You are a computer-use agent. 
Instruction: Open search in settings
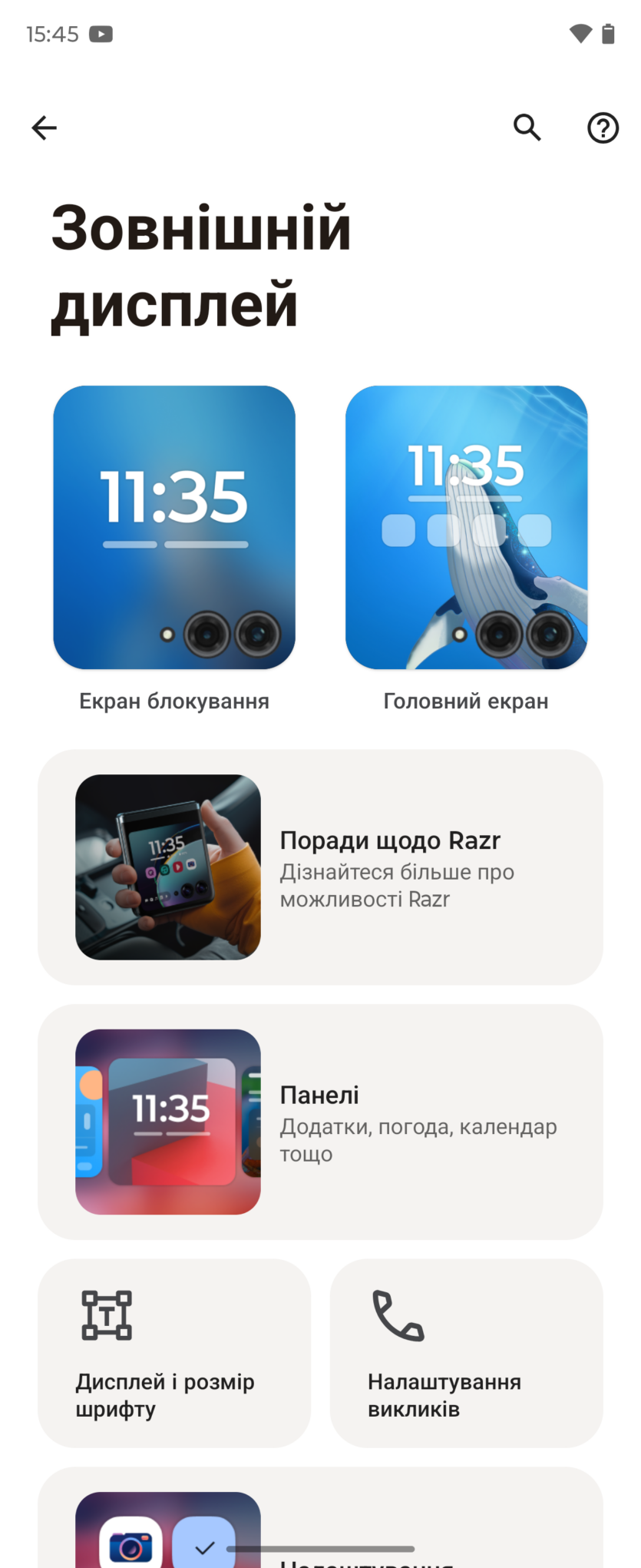527,128
